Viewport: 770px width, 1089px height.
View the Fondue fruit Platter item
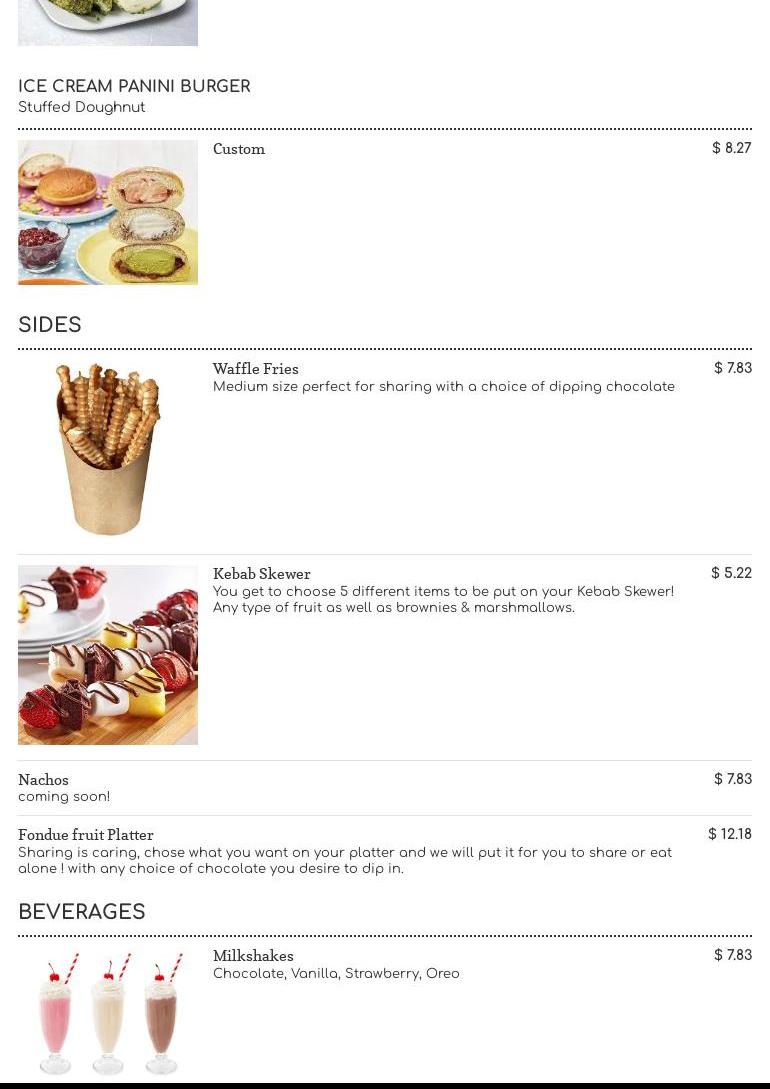pyautogui.click(x=86, y=835)
